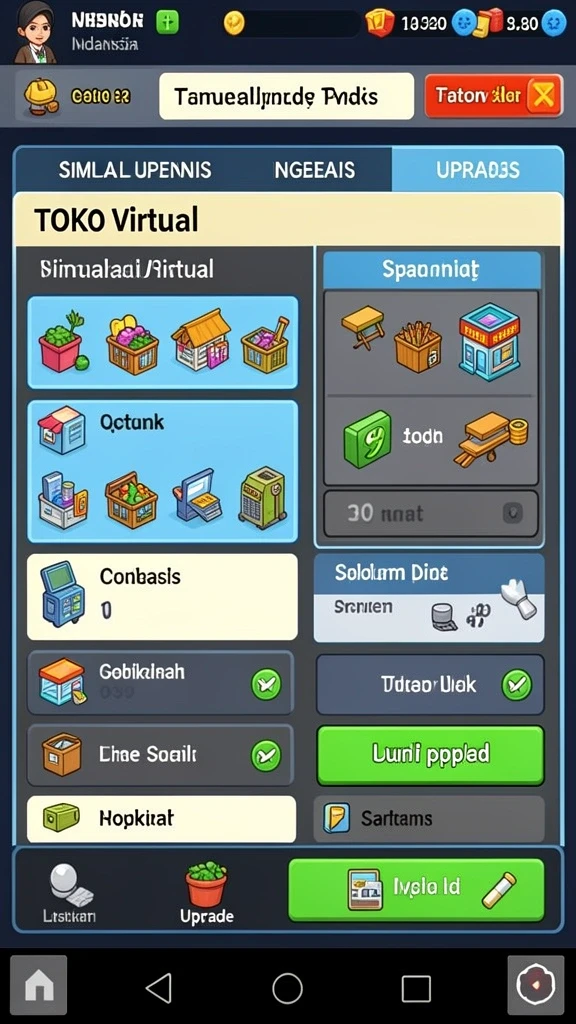Open Lisukan in the bottom bar
The width and height of the screenshot is (576, 1024).
pos(69,893)
